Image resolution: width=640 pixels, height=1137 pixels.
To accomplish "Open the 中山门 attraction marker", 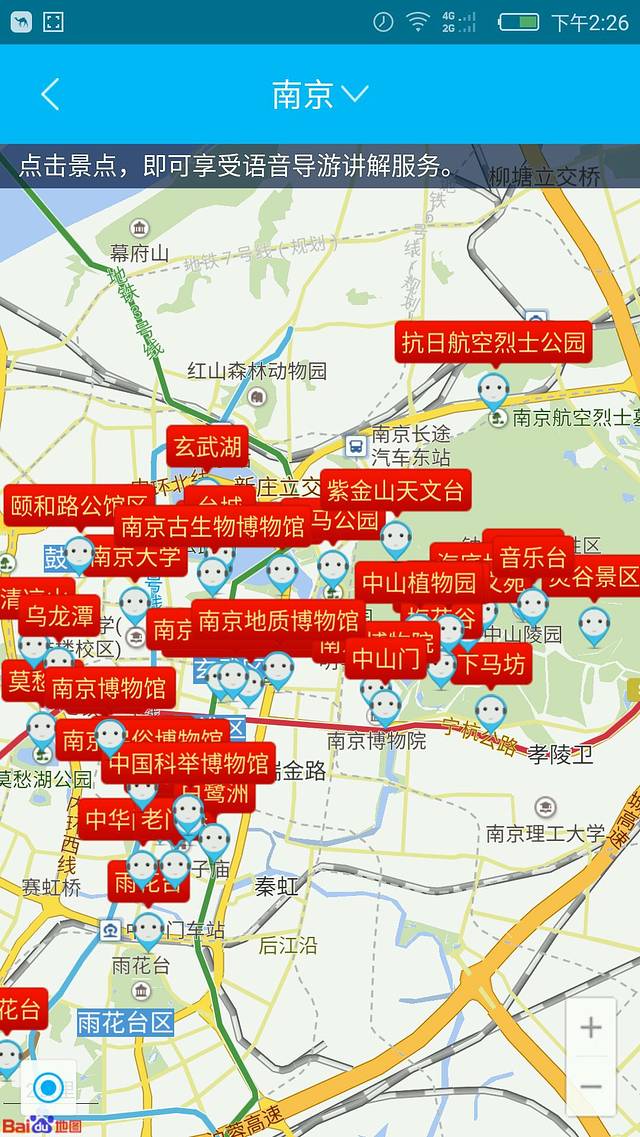I will [387, 659].
